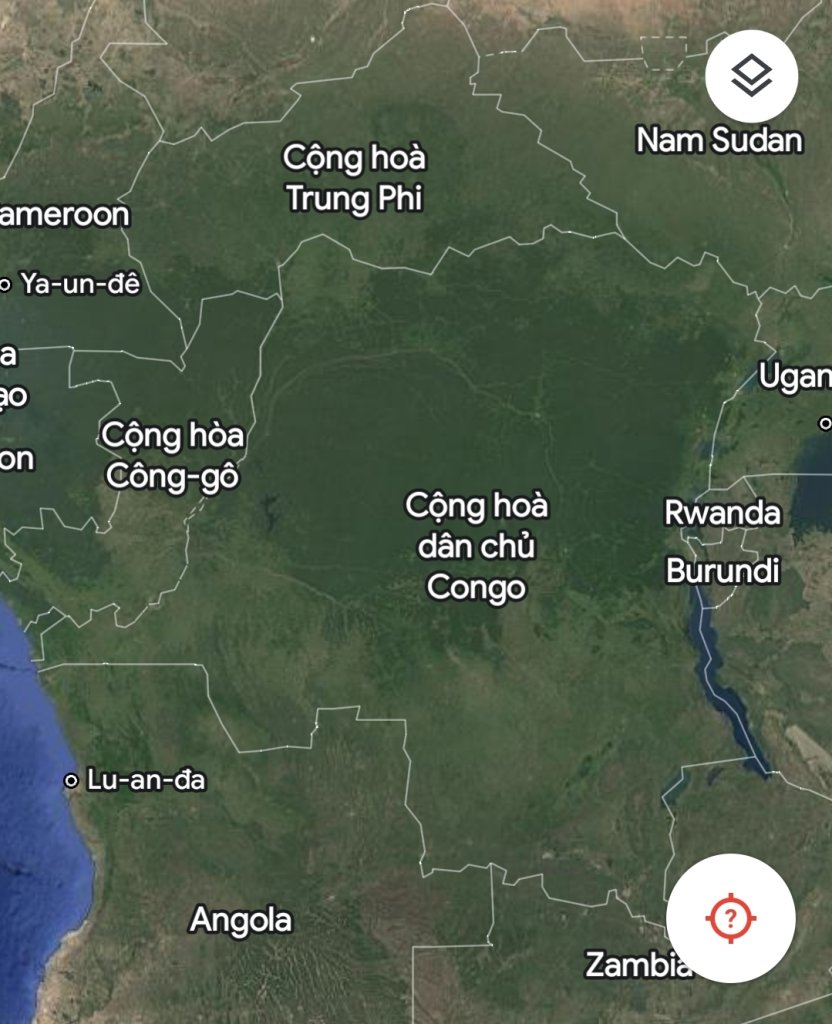
Task: Open the map layers selector
Action: pyautogui.click(x=751, y=77)
